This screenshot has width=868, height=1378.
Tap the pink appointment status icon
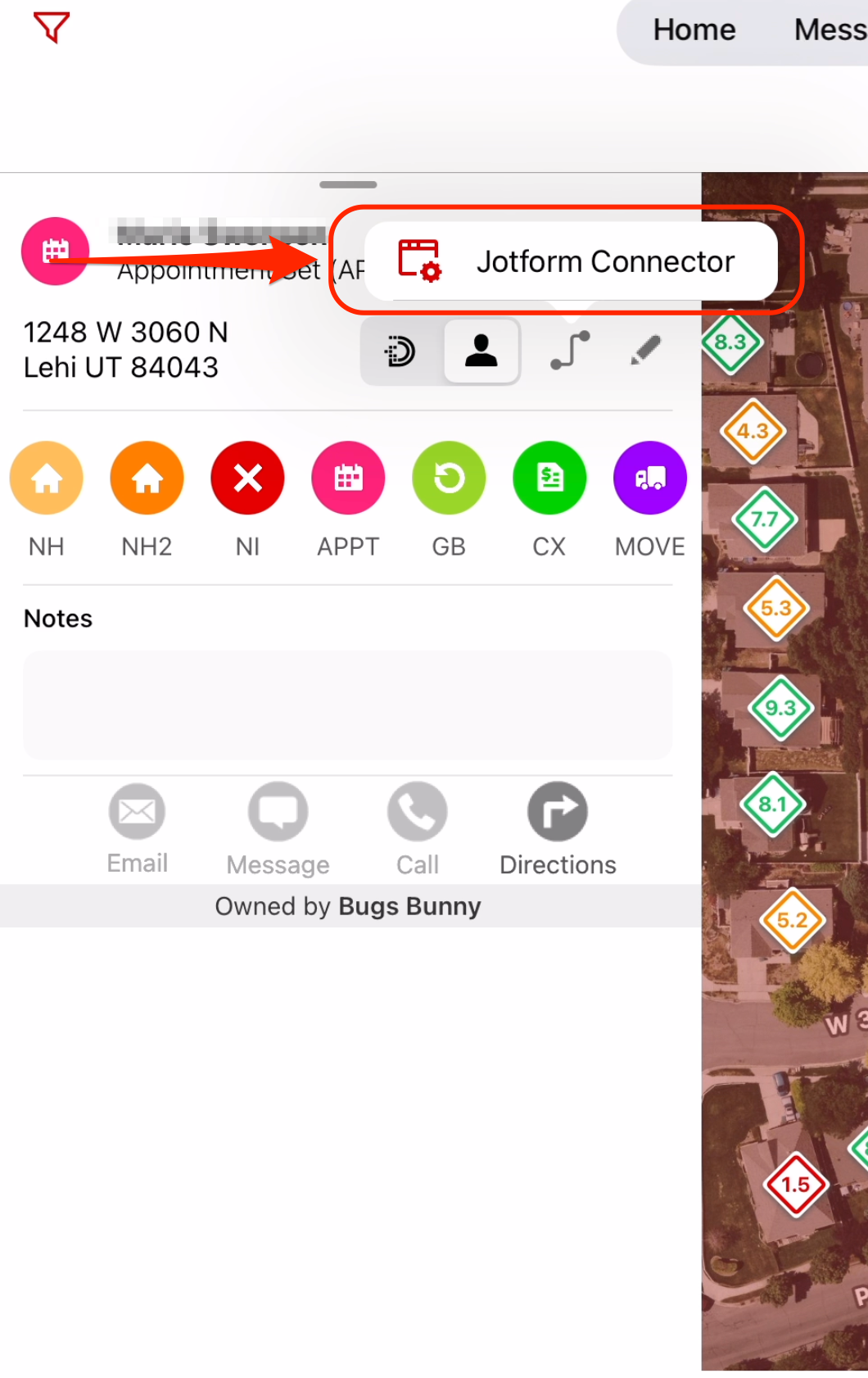pyautogui.click(x=56, y=251)
